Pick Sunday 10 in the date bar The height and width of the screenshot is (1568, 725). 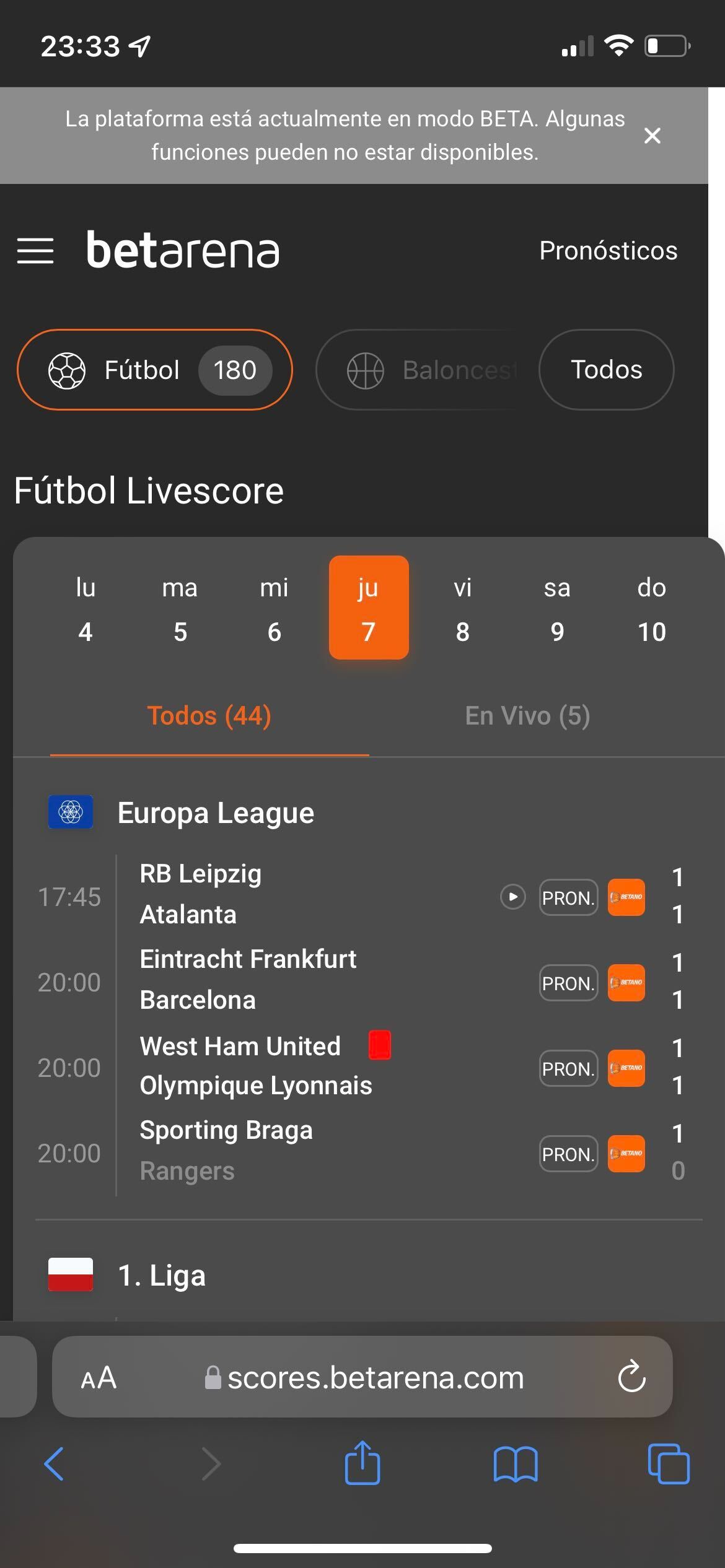click(x=651, y=608)
